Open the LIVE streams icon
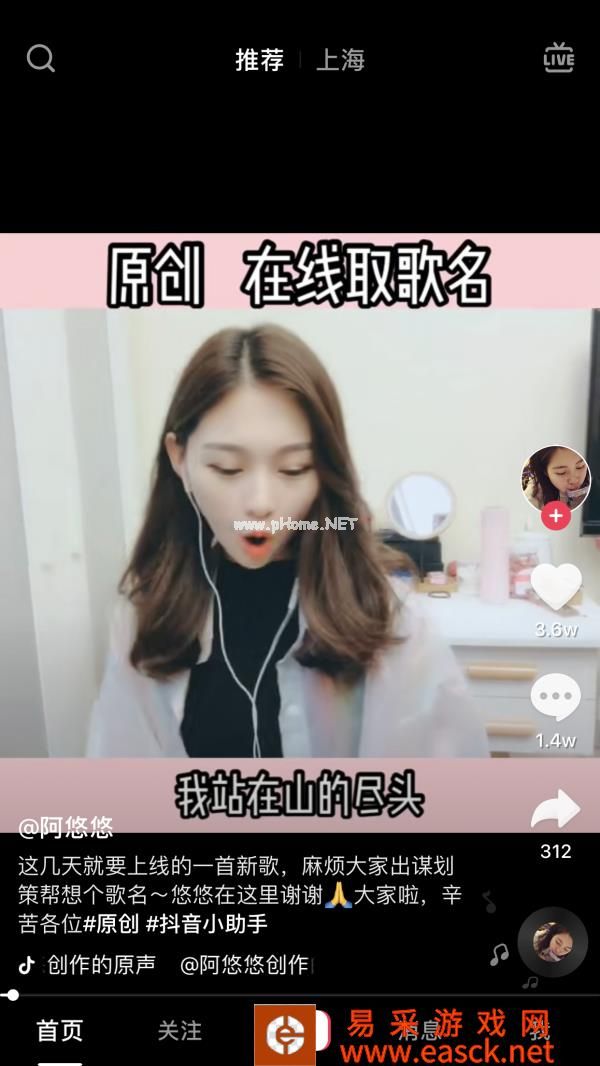 click(558, 58)
